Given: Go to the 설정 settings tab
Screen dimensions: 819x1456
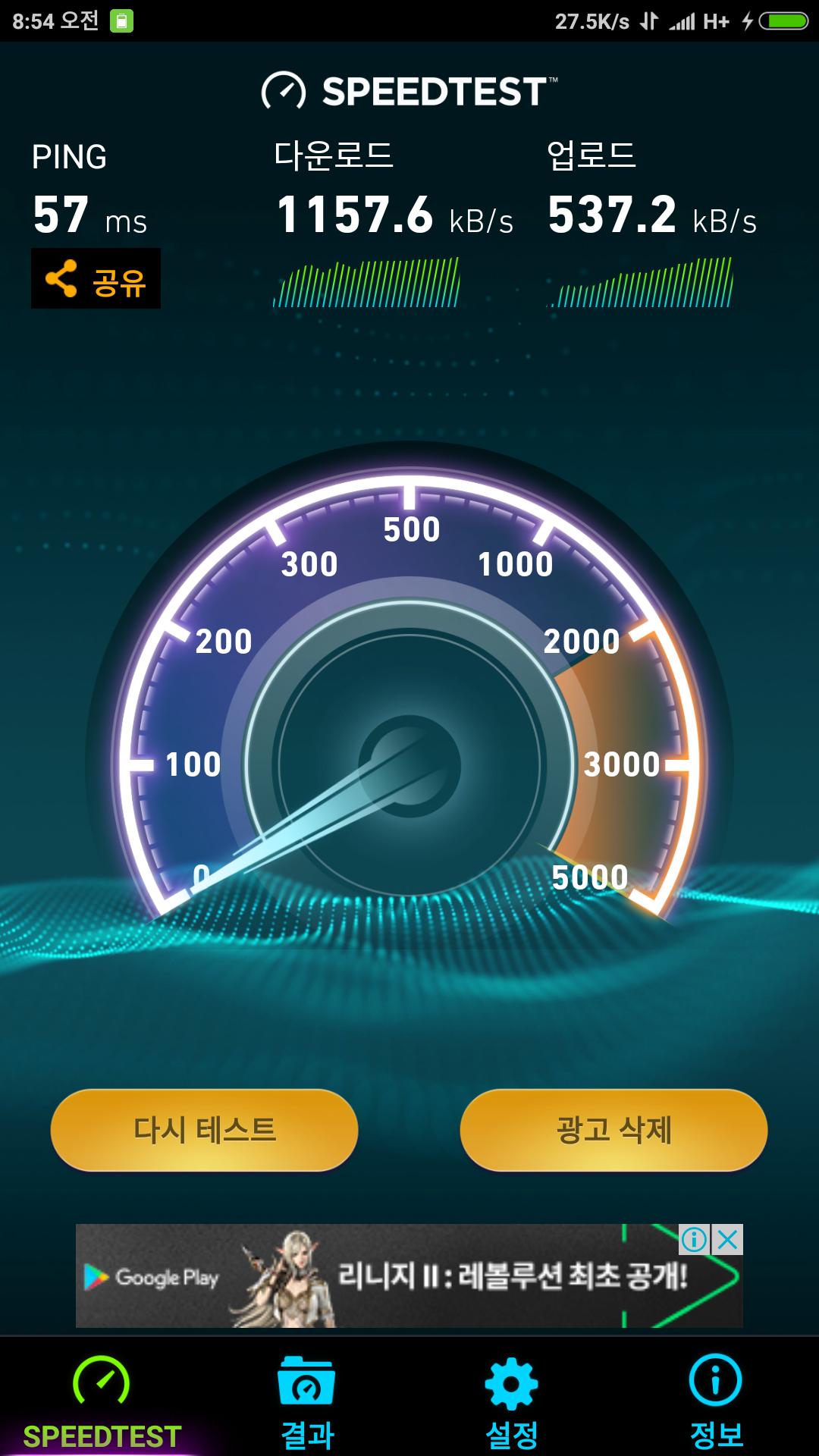Looking at the screenshot, I should pyautogui.click(x=512, y=1403).
